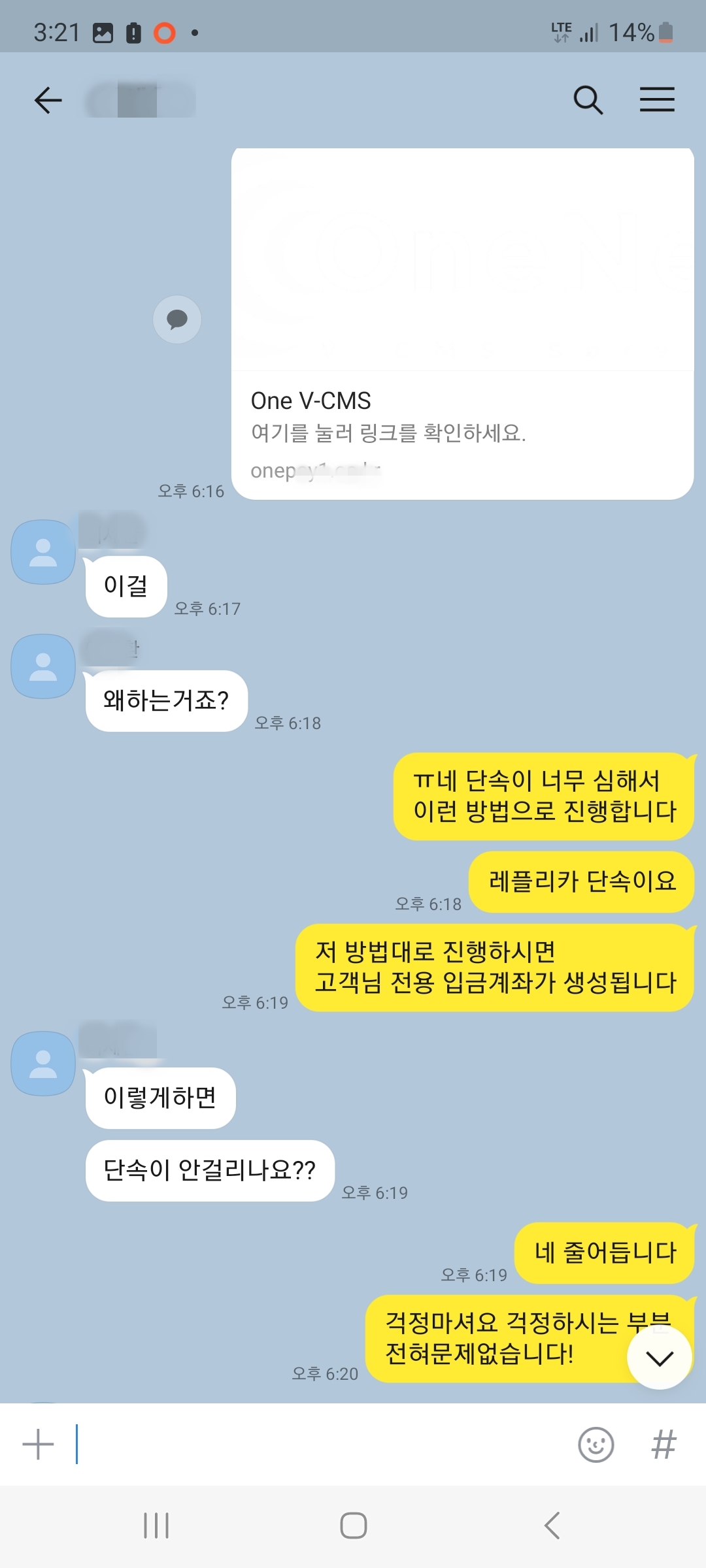The image size is (706, 1568).
Task: Go back from this chat room
Action: coord(48,100)
